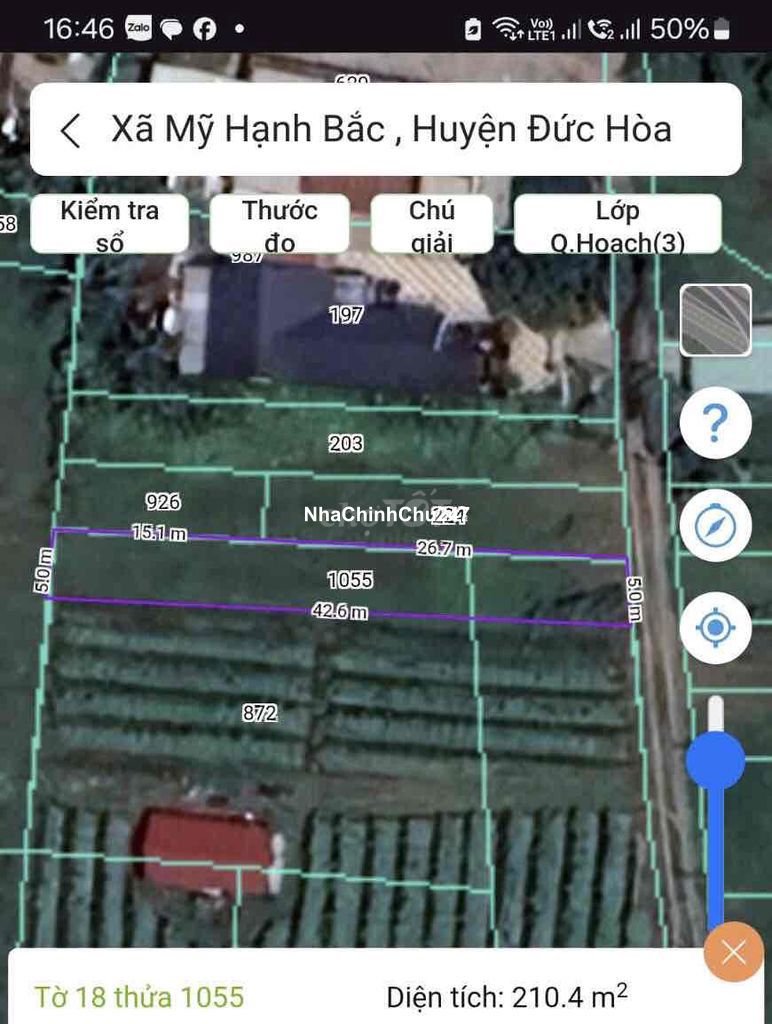
Task: Switch the map base layer thumbnail
Action: (x=715, y=320)
